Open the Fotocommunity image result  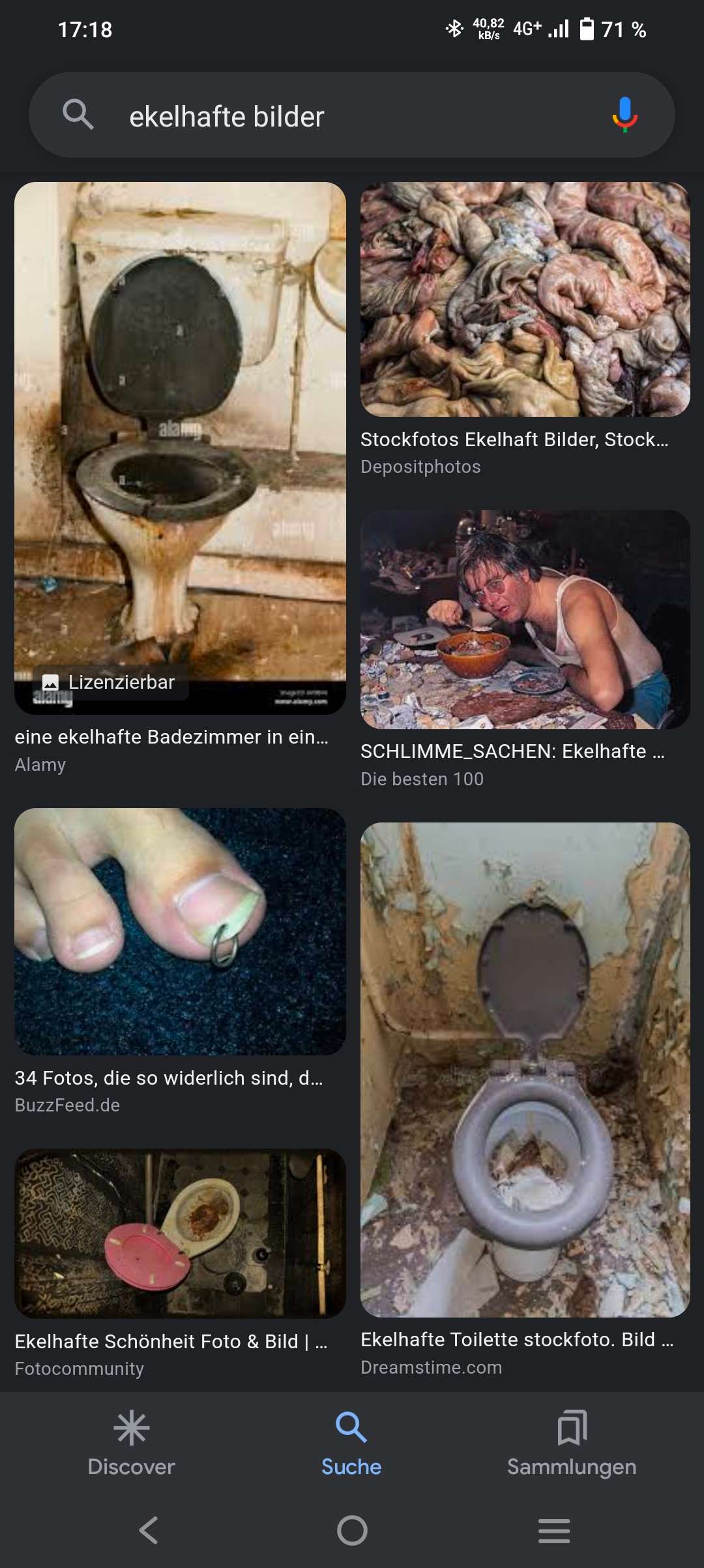point(180,1233)
